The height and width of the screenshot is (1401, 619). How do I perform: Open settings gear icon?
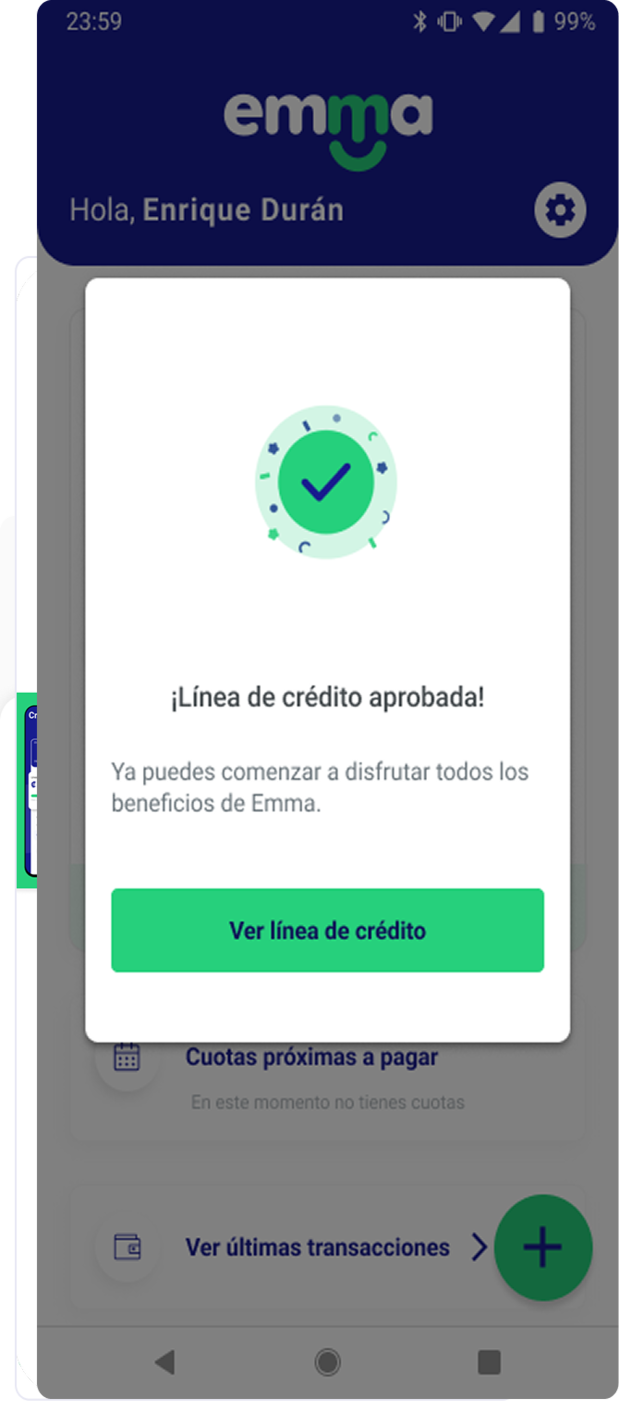[560, 210]
